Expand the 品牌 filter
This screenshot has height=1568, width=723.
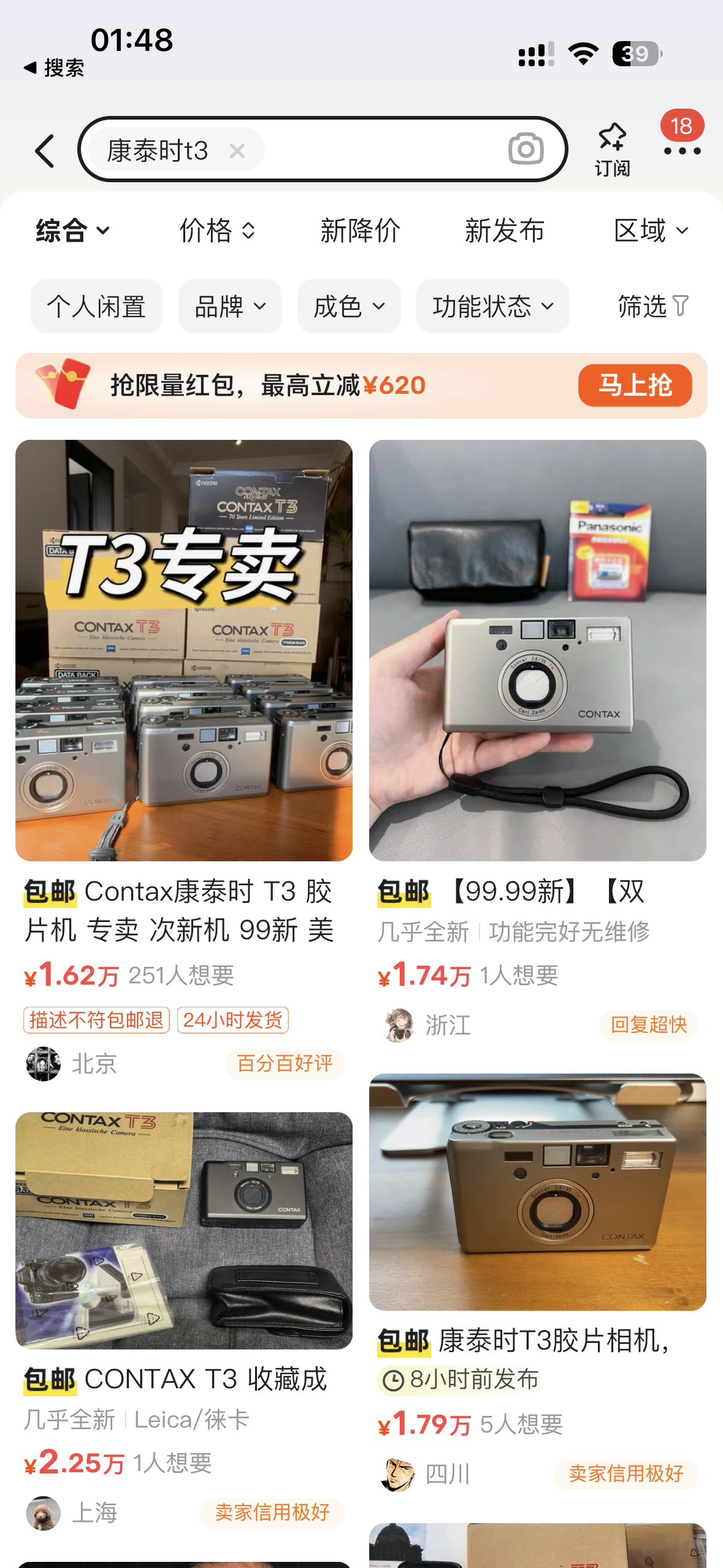tap(230, 306)
